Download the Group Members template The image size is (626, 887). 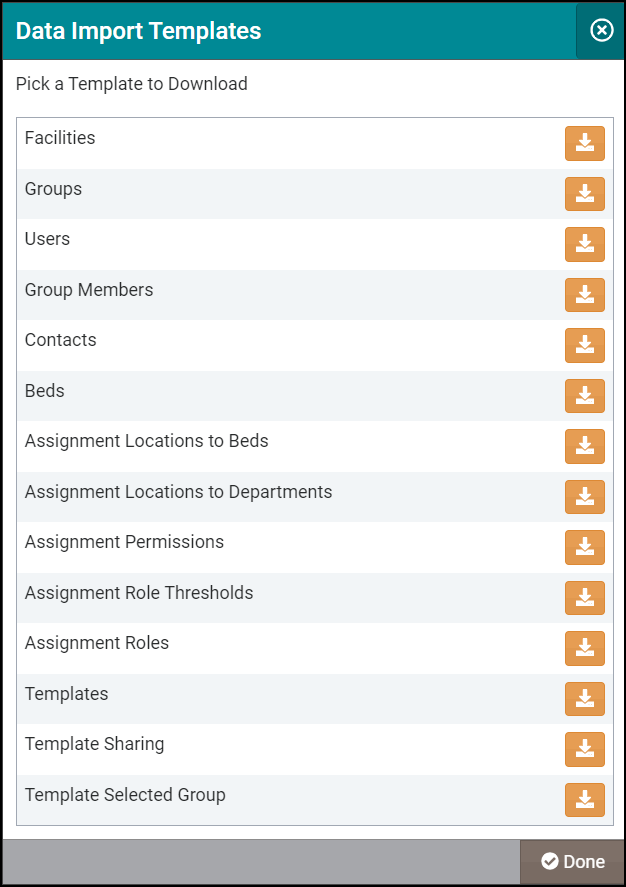pyautogui.click(x=585, y=295)
